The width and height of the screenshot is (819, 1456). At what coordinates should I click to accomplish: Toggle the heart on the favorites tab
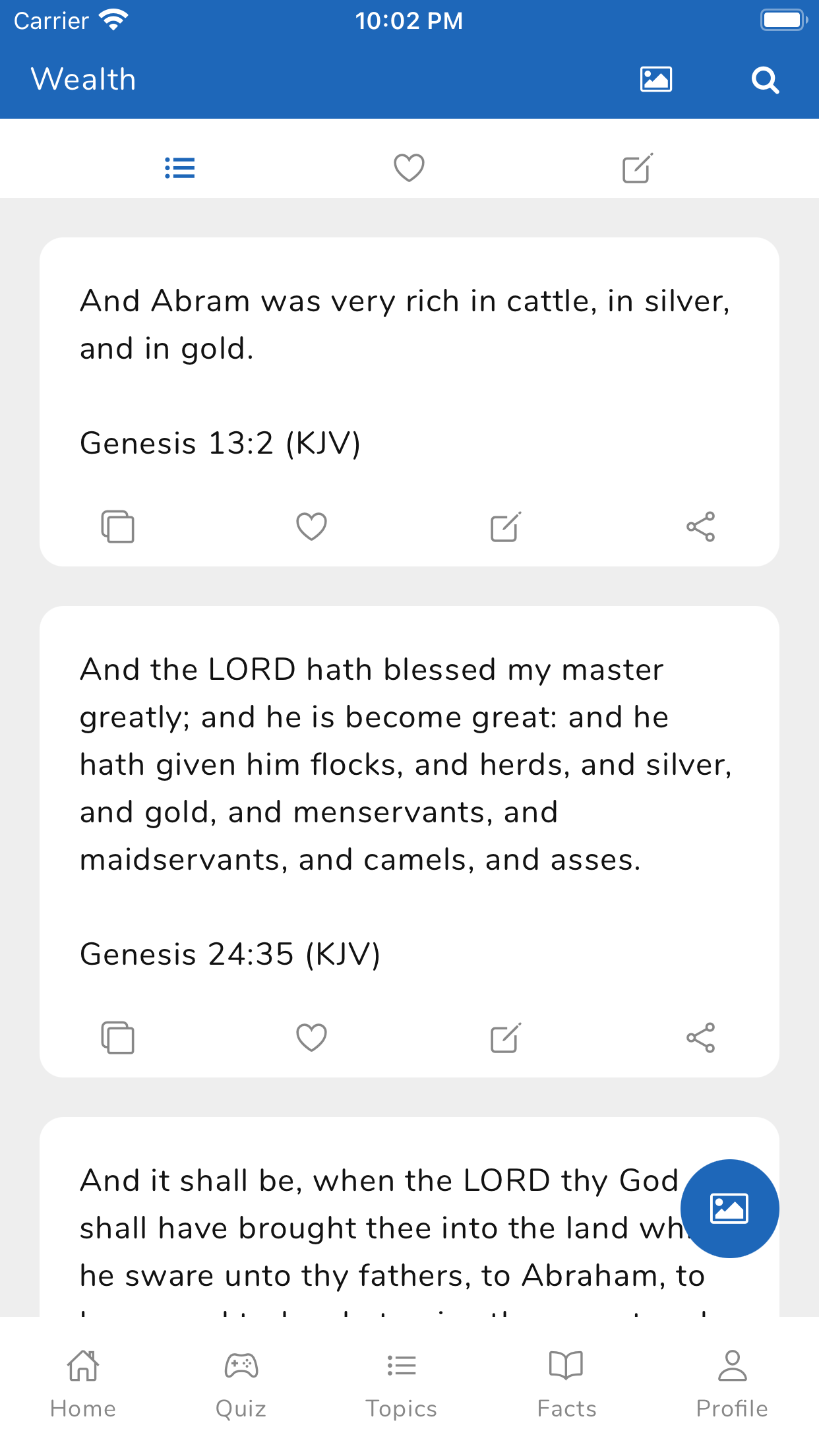pos(408,169)
